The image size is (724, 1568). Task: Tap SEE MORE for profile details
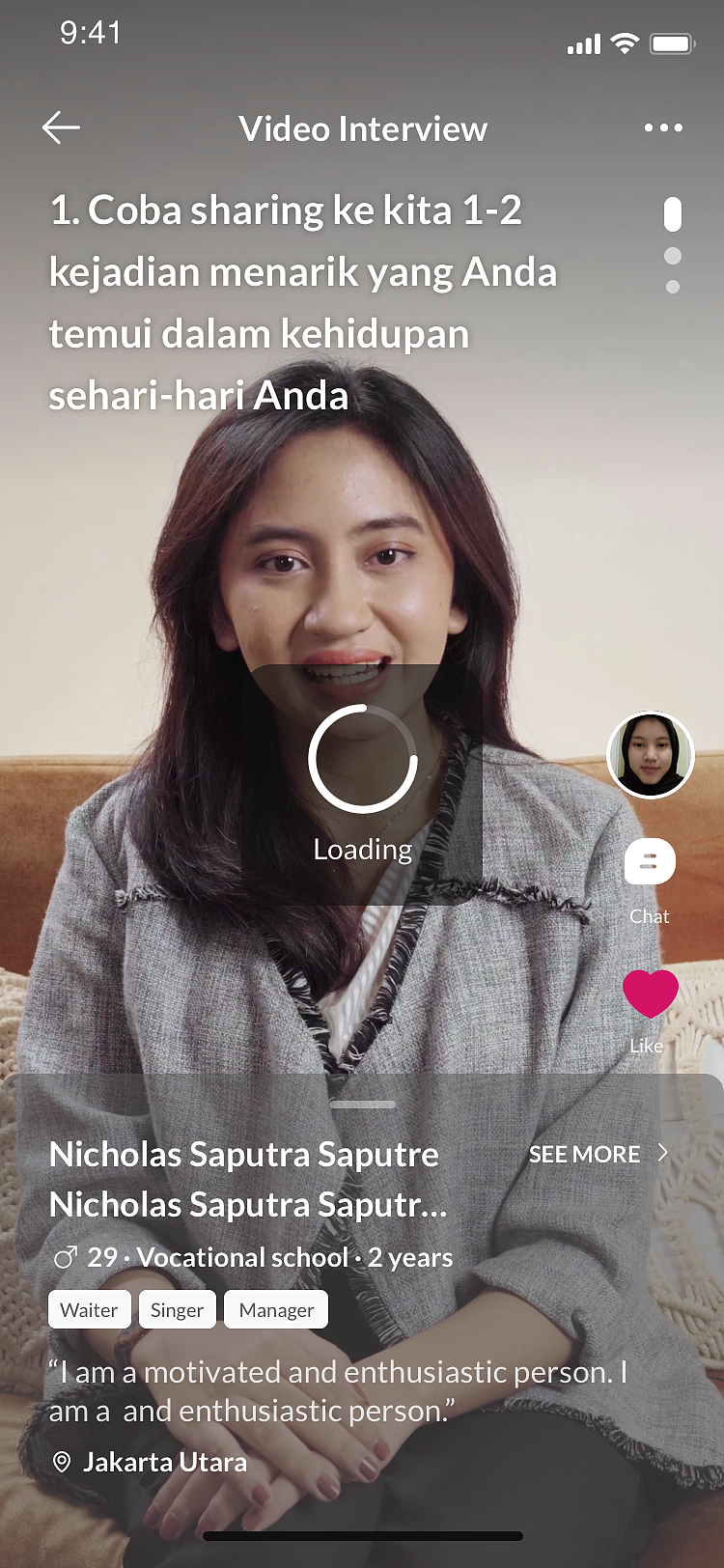599,1154
